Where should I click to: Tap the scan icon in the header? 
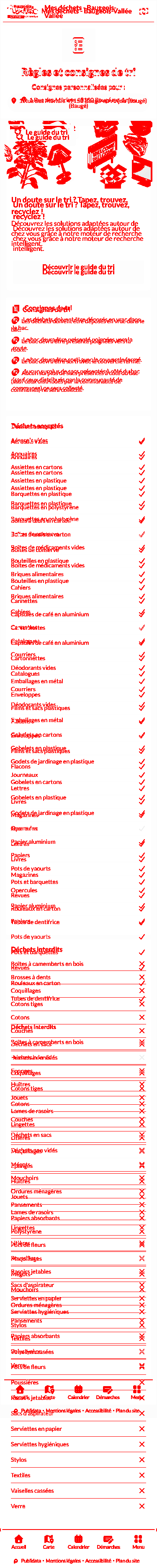coord(144,11)
